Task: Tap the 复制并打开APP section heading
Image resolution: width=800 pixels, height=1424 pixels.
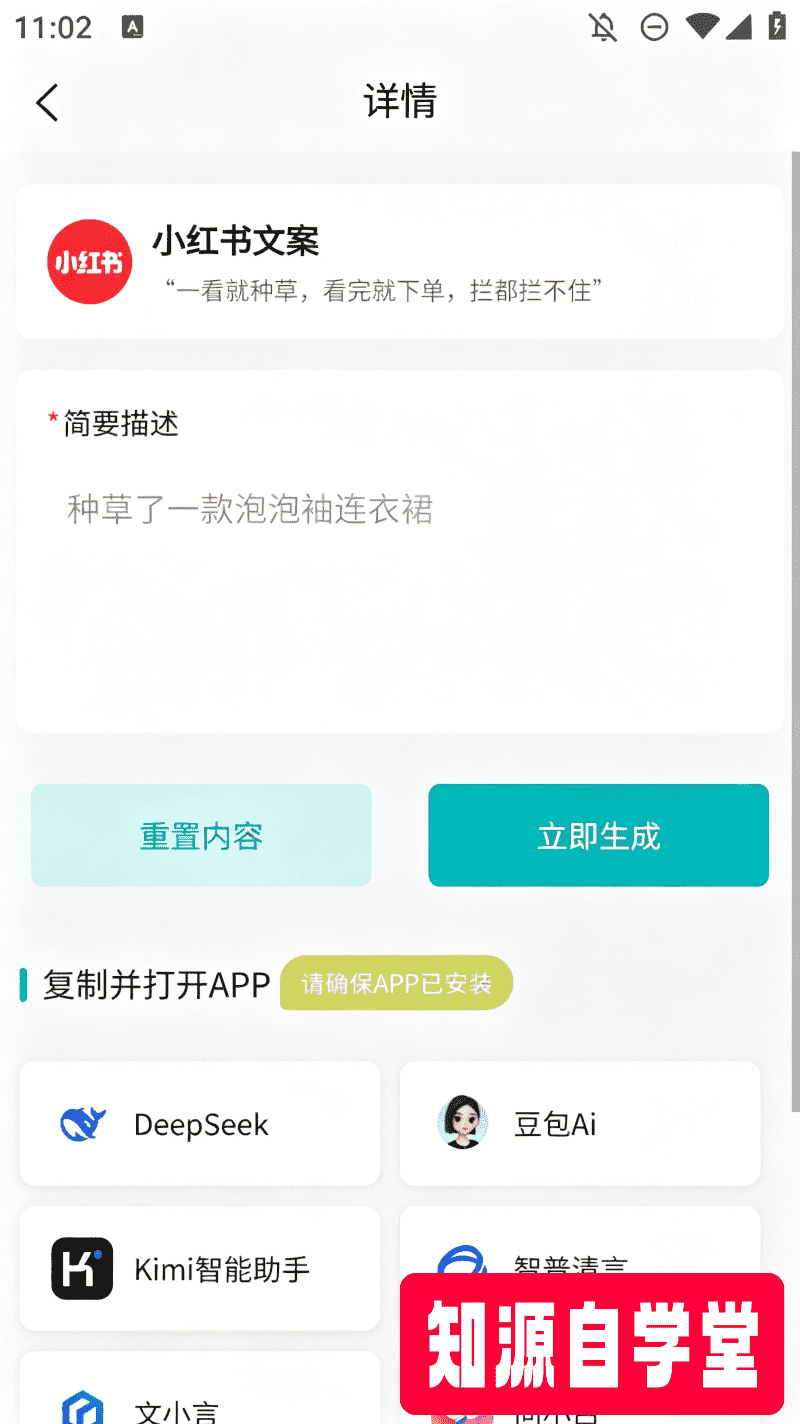Action: [x=152, y=983]
